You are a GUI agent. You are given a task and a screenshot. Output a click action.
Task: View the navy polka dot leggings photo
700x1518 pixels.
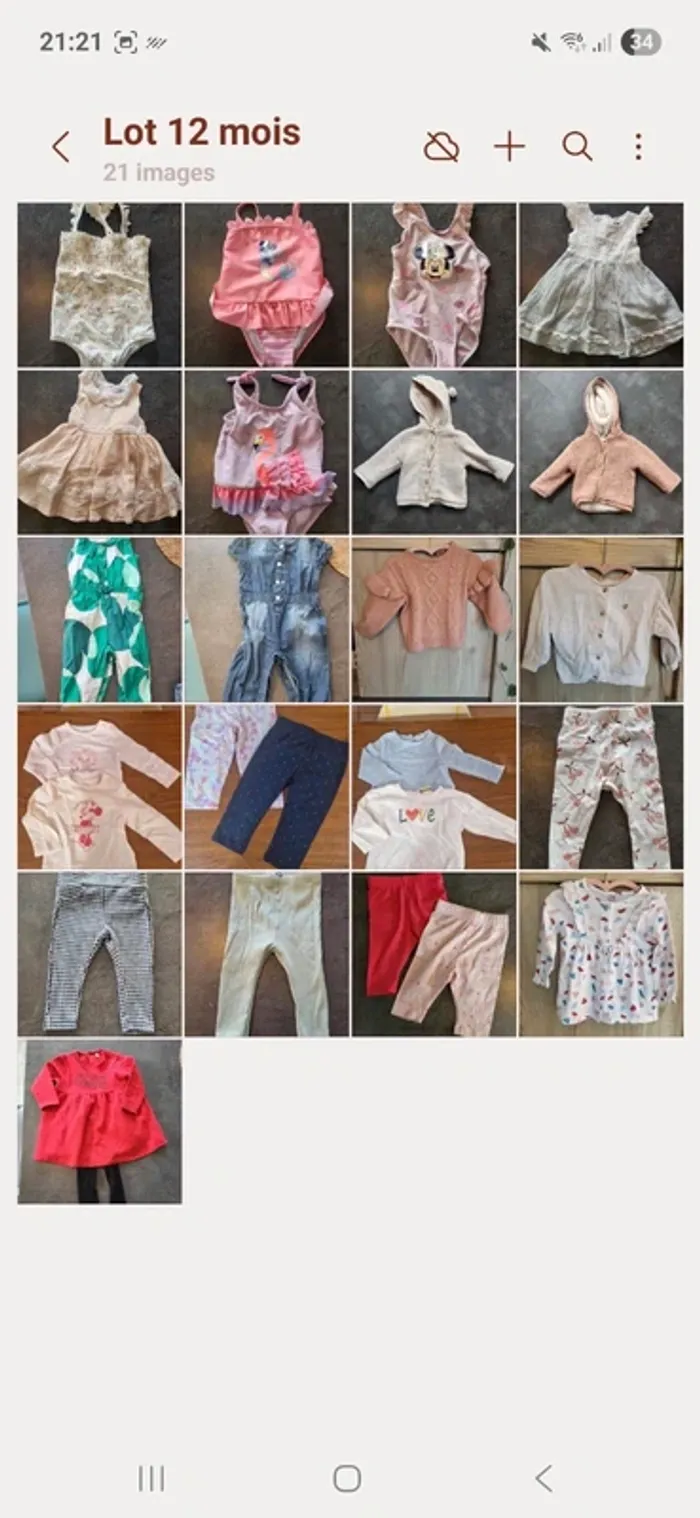266,787
